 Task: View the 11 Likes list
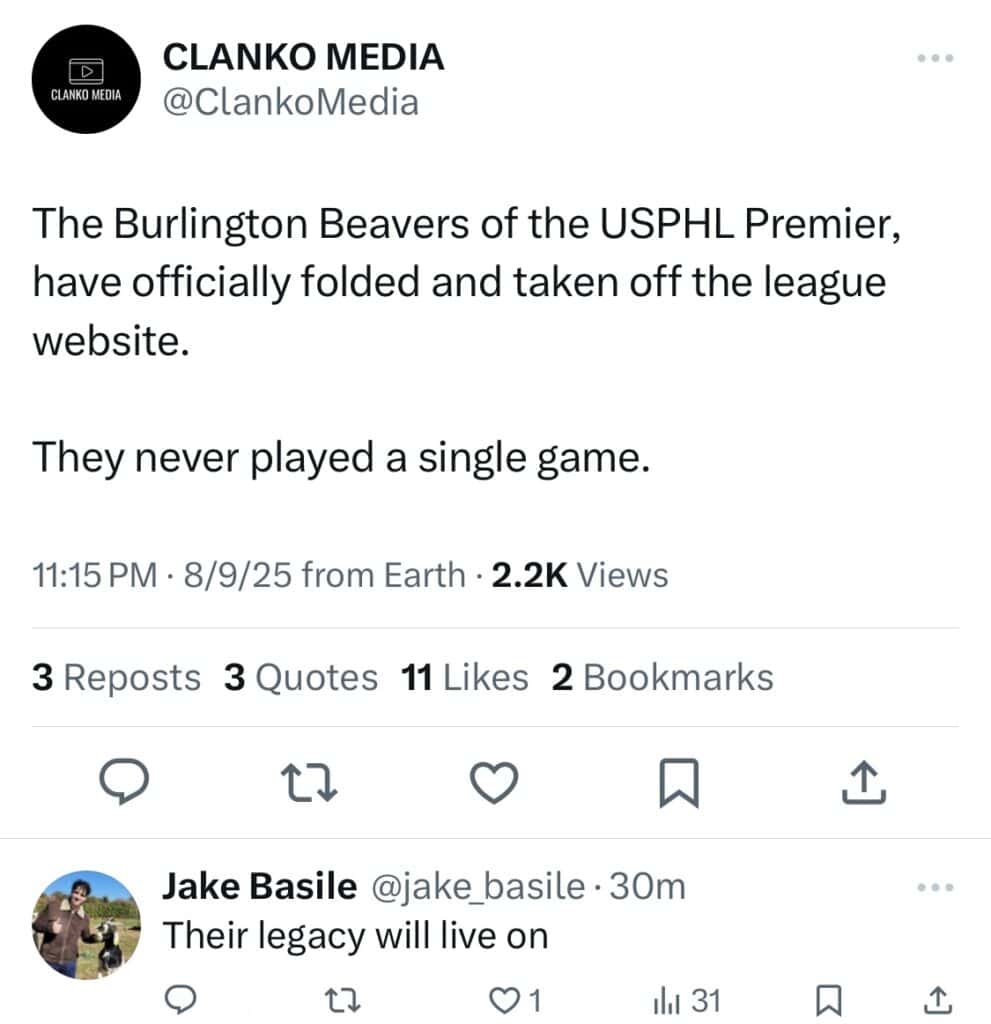(464, 677)
